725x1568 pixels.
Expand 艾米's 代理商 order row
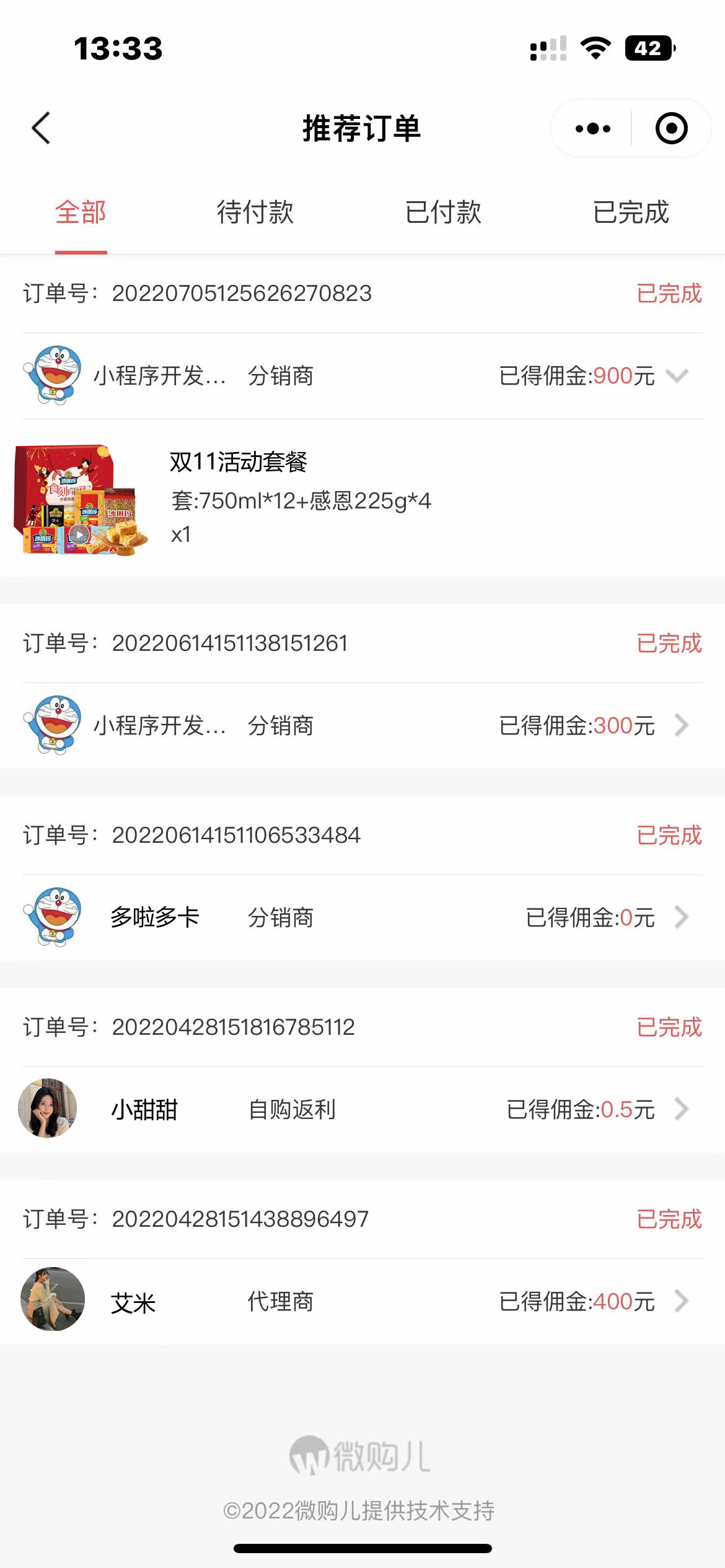(681, 1301)
